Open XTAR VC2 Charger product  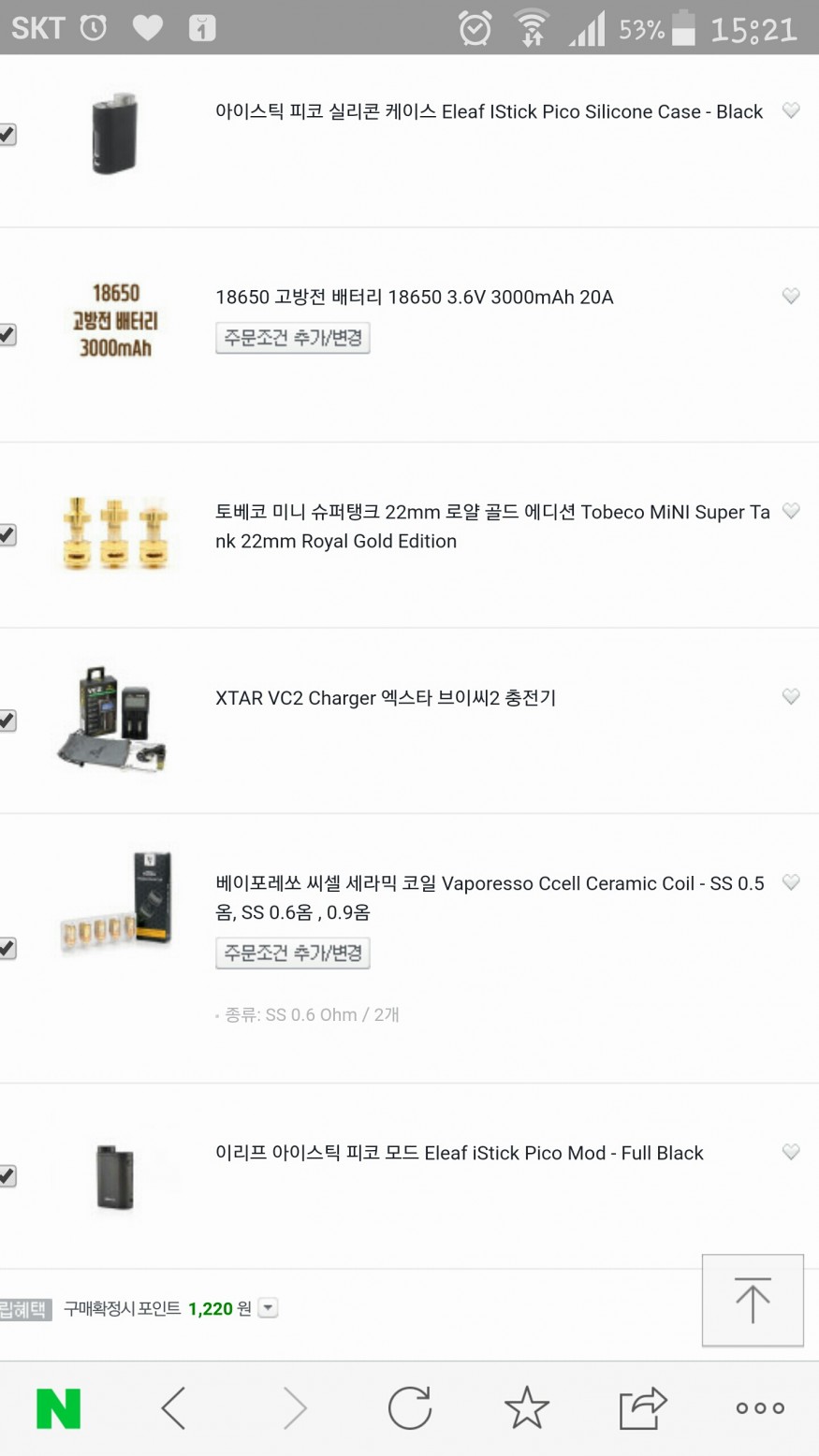(x=386, y=698)
